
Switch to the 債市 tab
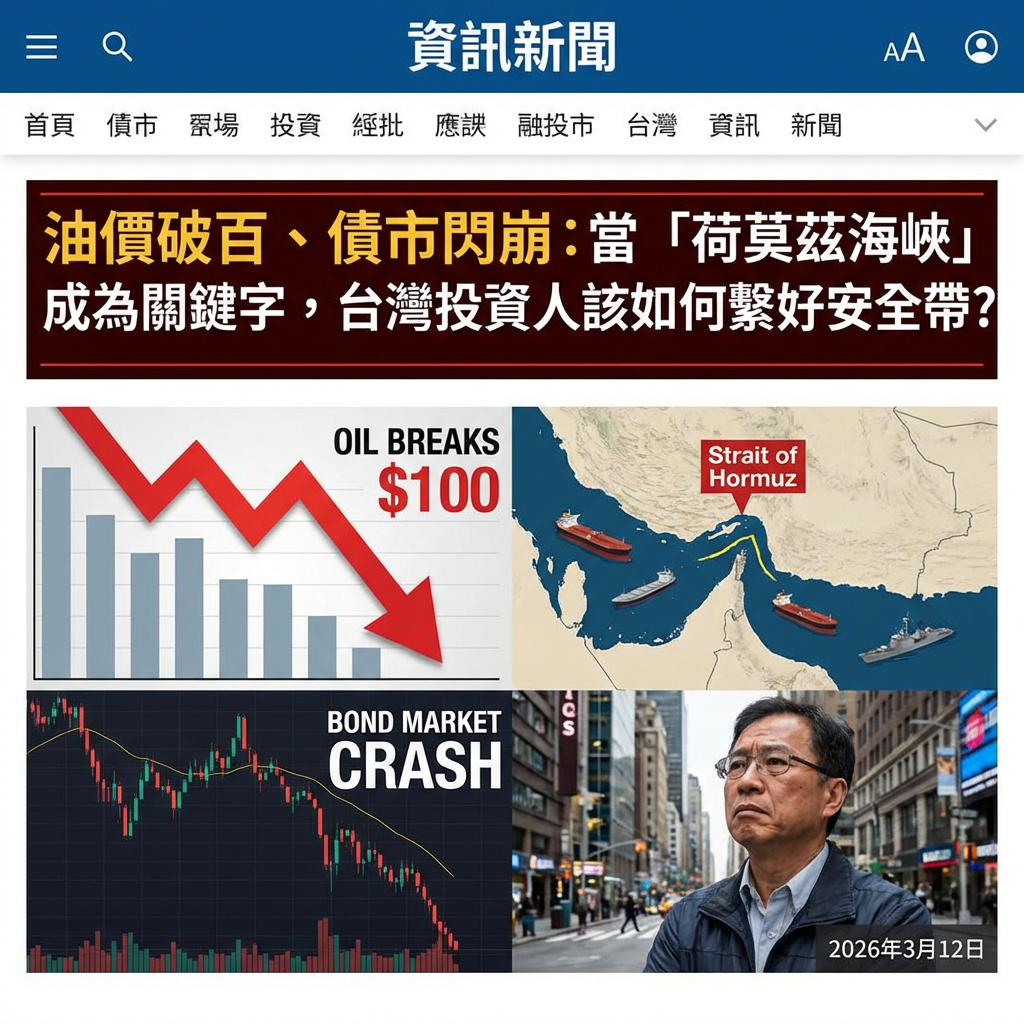point(132,125)
